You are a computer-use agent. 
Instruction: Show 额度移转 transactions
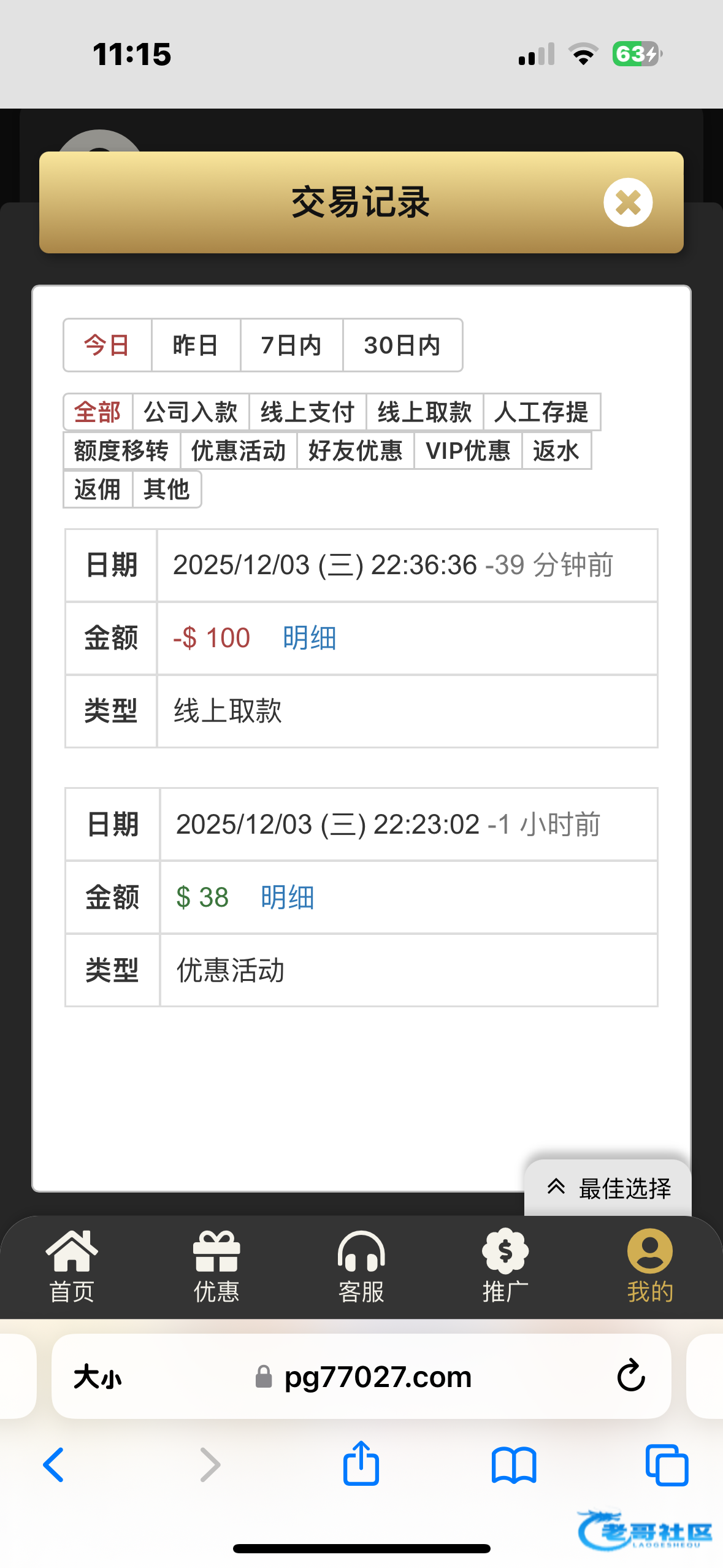(x=121, y=450)
